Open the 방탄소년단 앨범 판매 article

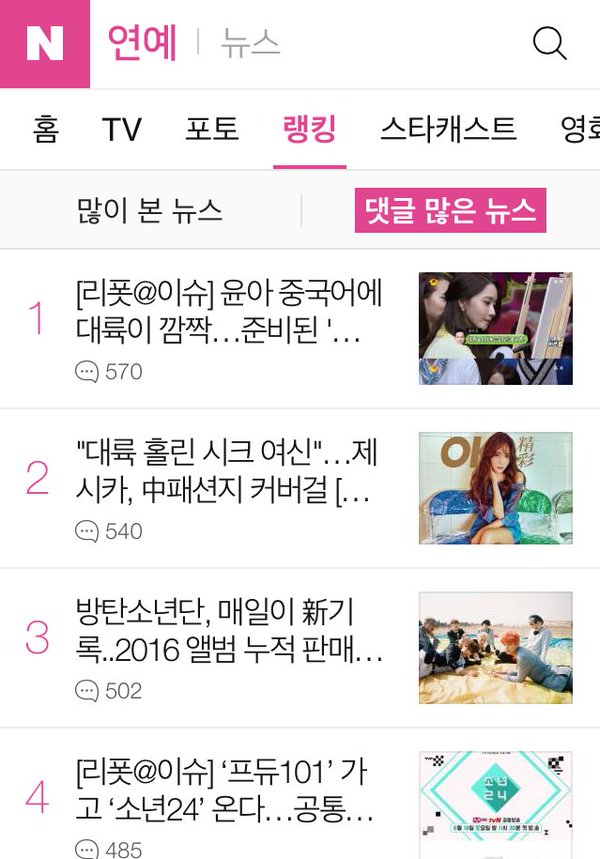tap(230, 631)
